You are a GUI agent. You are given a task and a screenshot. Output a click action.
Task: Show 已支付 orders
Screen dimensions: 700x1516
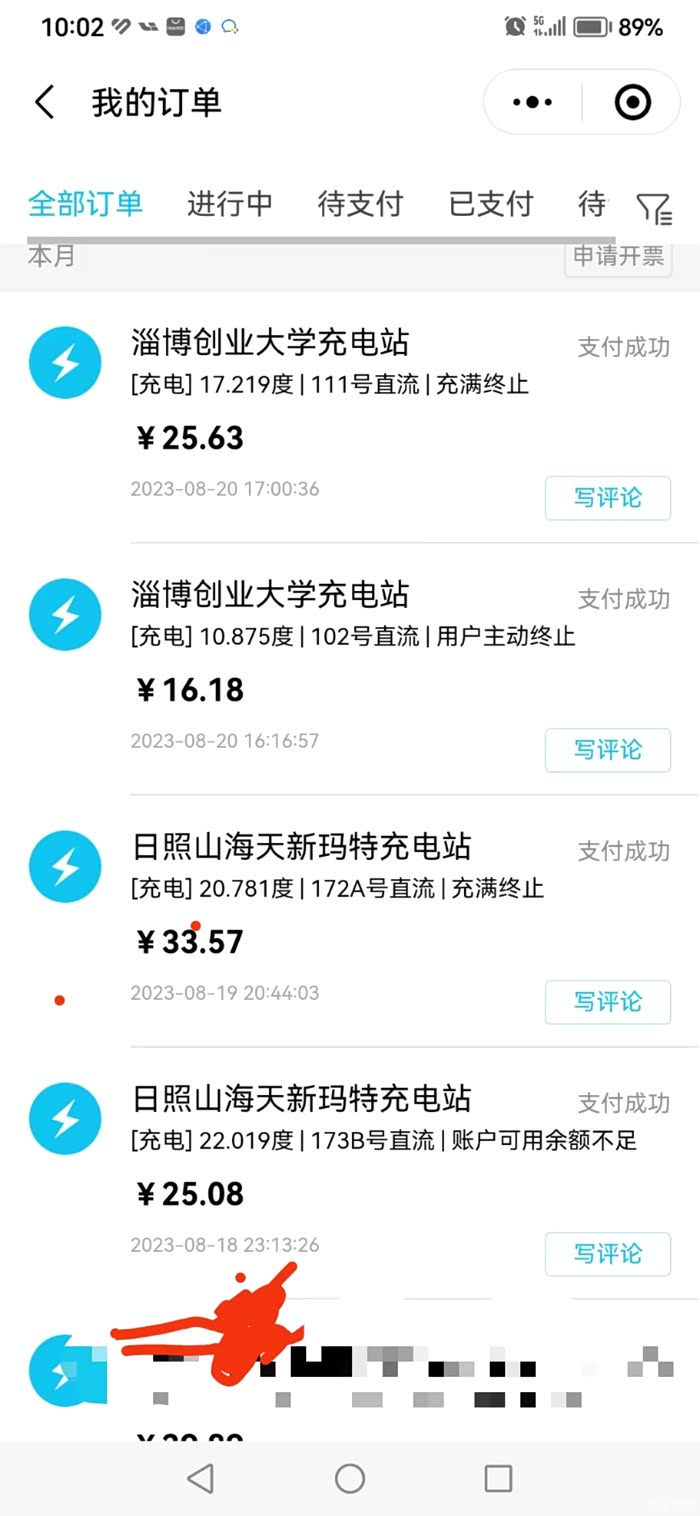[x=491, y=204]
